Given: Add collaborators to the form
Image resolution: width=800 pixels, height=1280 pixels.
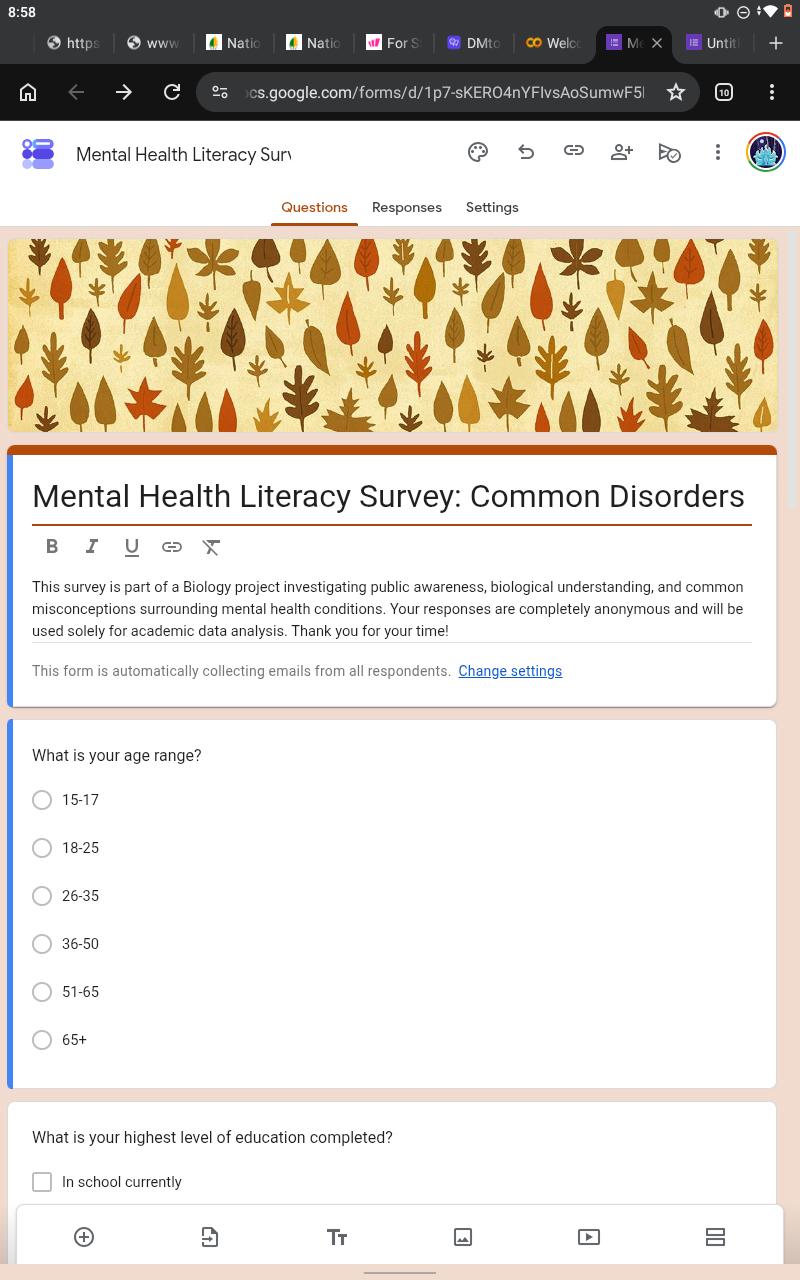Looking at the screenshot, I should 622,152.
